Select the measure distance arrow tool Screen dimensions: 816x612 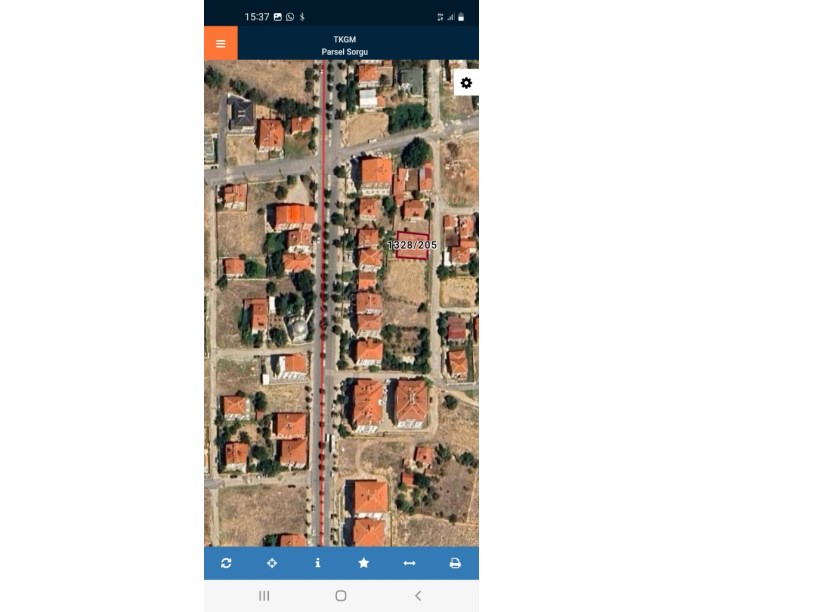(x=409, y=563)
